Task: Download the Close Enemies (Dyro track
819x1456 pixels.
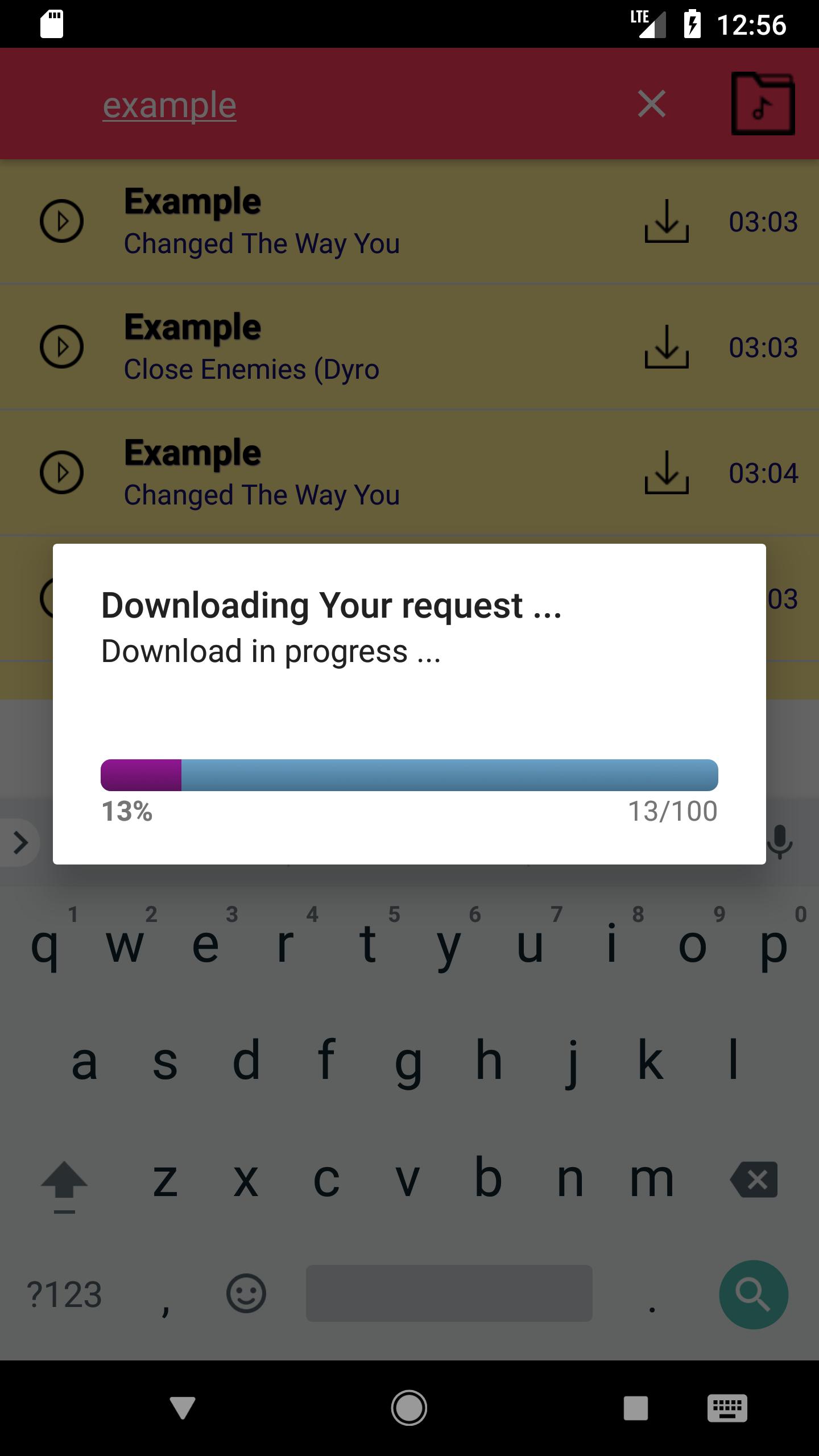Action: (667, 347)
